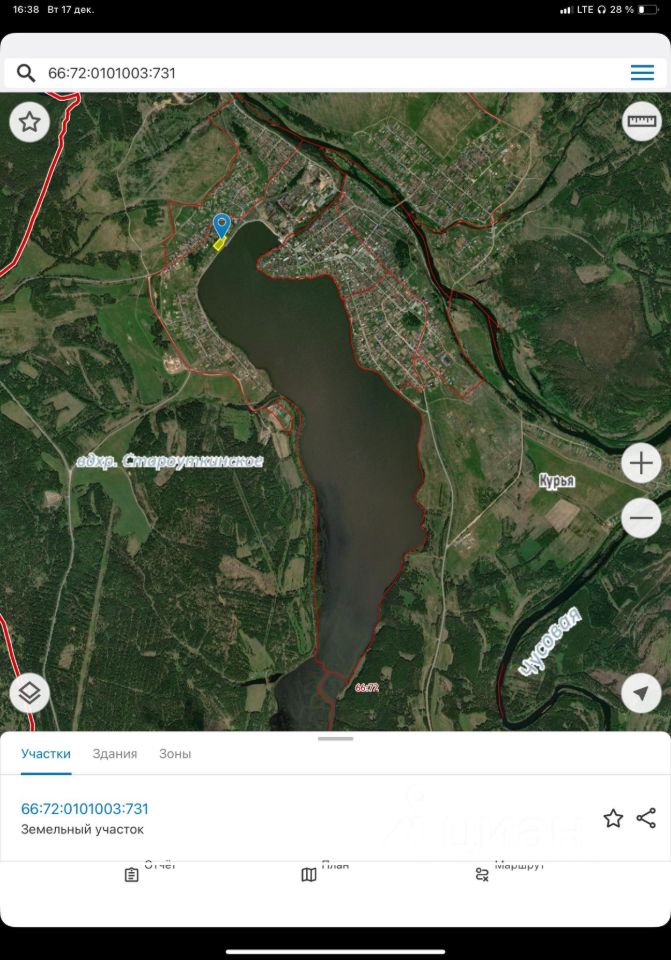Screen dimensions: 671x960
Task: Zoom in the map with plus
Action: click(641, 464)
